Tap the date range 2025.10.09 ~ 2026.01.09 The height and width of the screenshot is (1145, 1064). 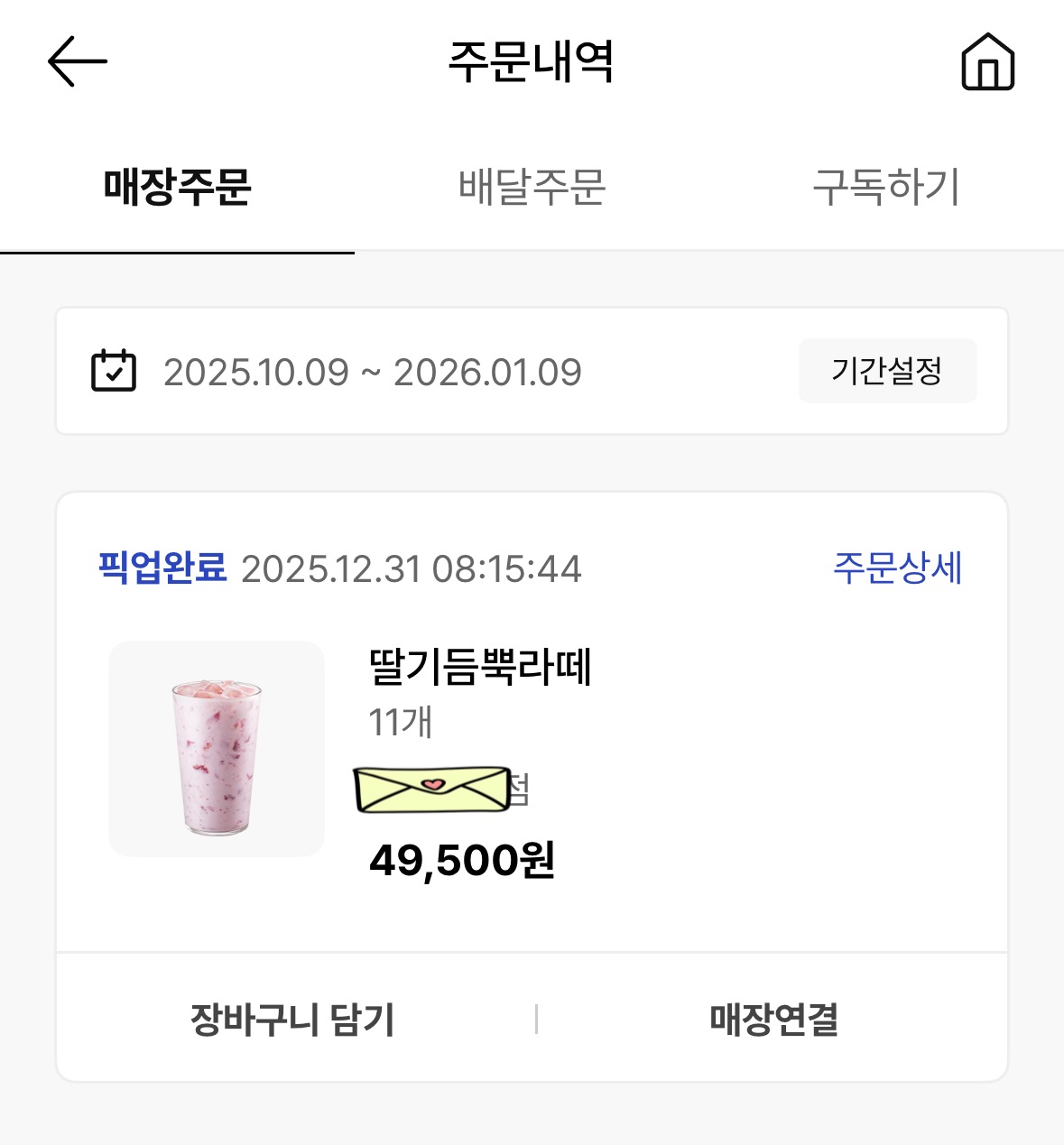tap(373, 370)
